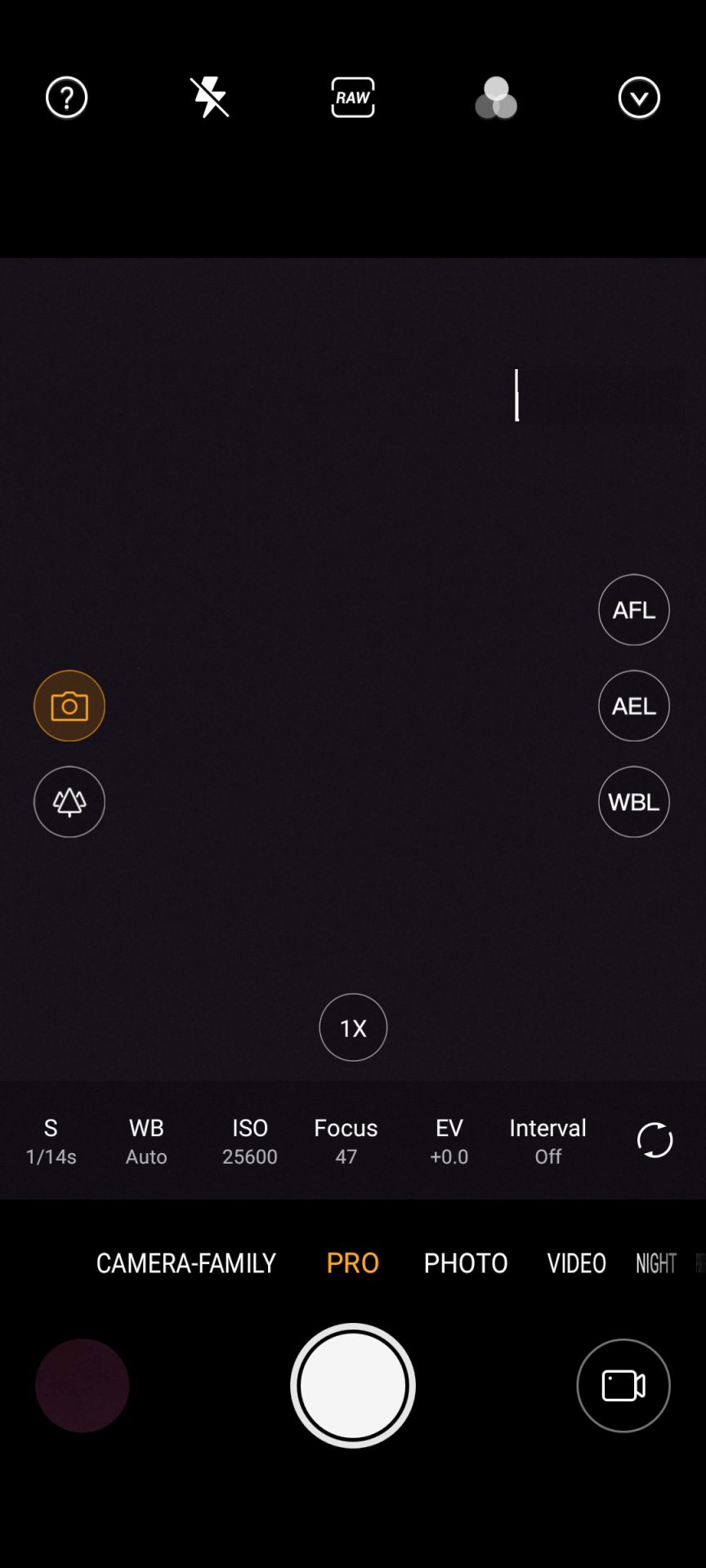Screen dimensions: 706x1568
Task: Adjust EV +0.0 exposure compensation
Action: click(x=449, y=1141)
